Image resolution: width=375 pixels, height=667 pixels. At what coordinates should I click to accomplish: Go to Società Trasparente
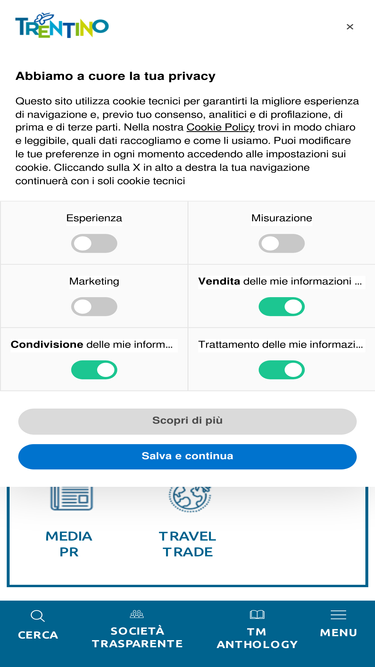coord(137,630)
